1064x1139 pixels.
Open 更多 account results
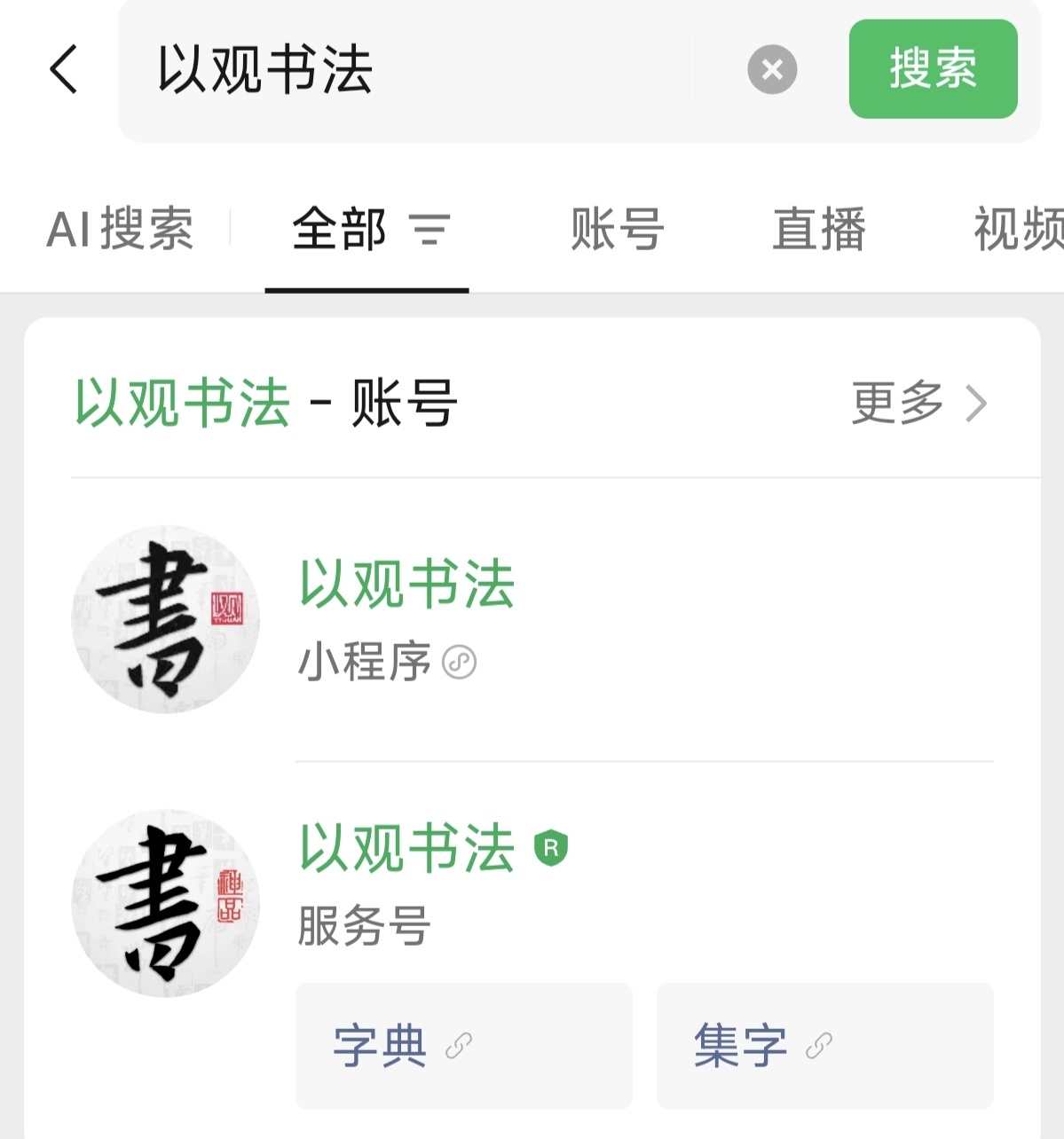(918, 404)
